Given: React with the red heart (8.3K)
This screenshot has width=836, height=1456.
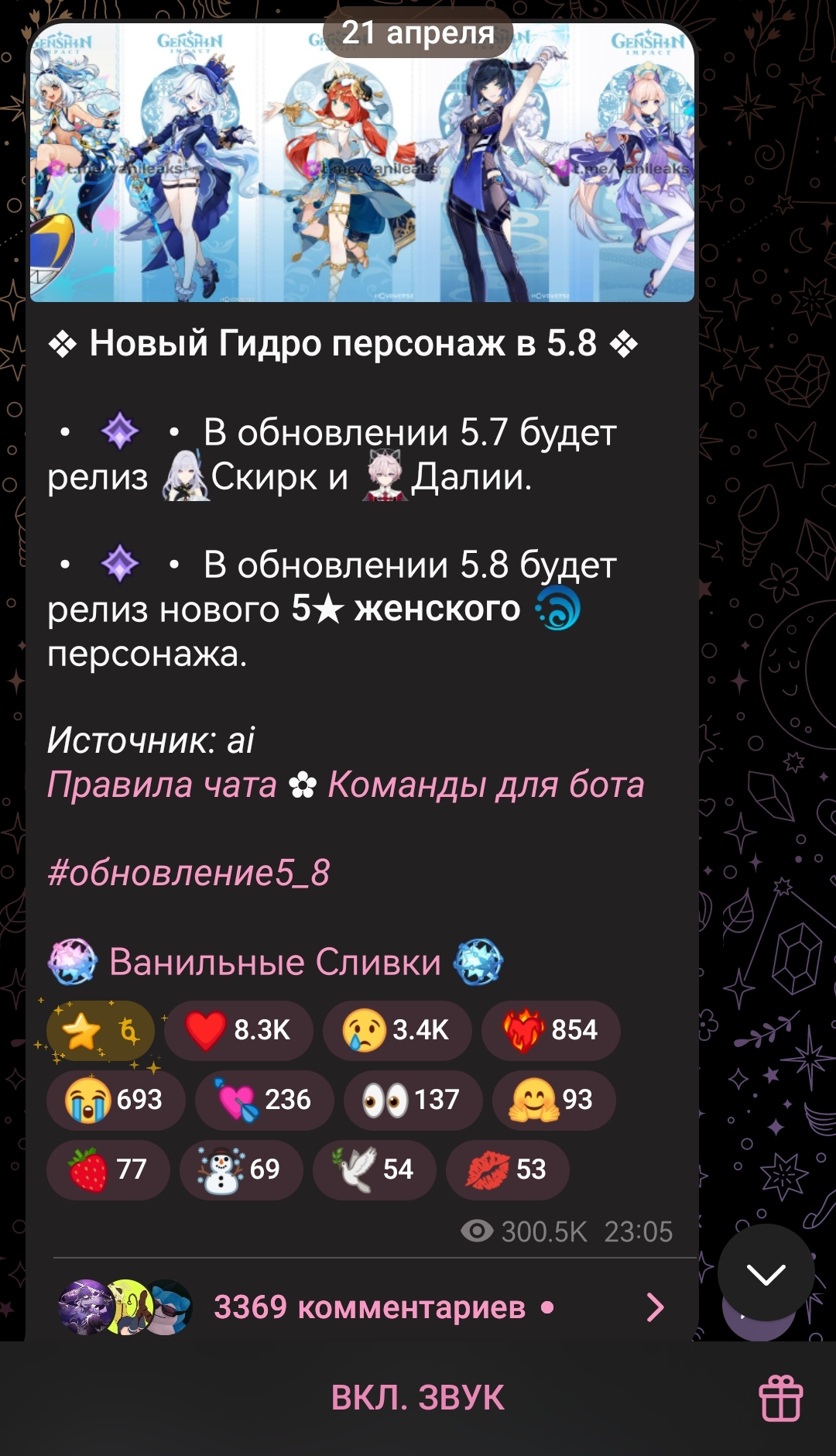Looking at the screenshot, I should [x=238, y=1031].
